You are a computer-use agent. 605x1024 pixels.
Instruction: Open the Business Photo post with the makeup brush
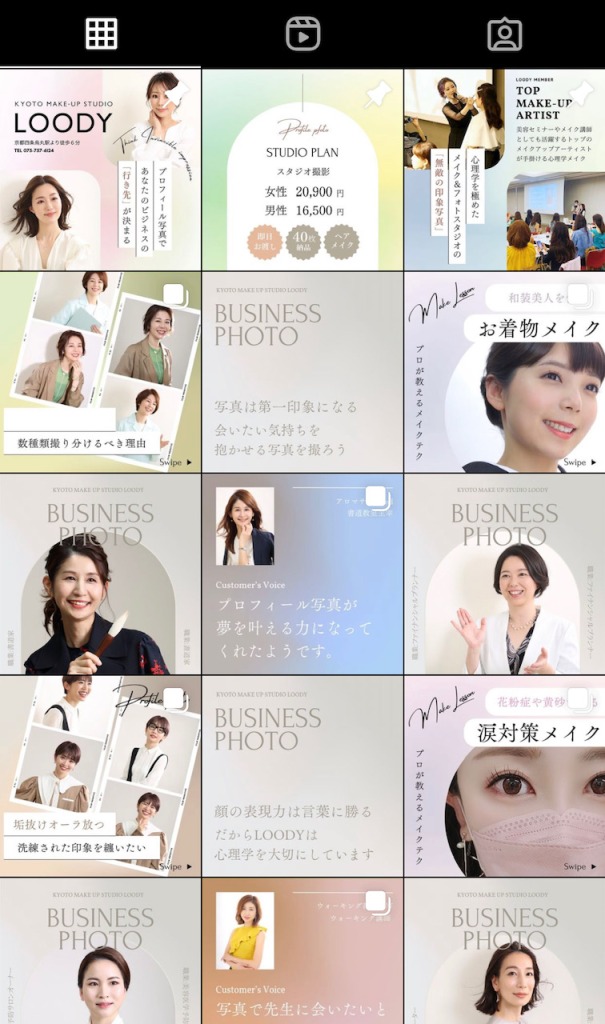click(100, 574)
